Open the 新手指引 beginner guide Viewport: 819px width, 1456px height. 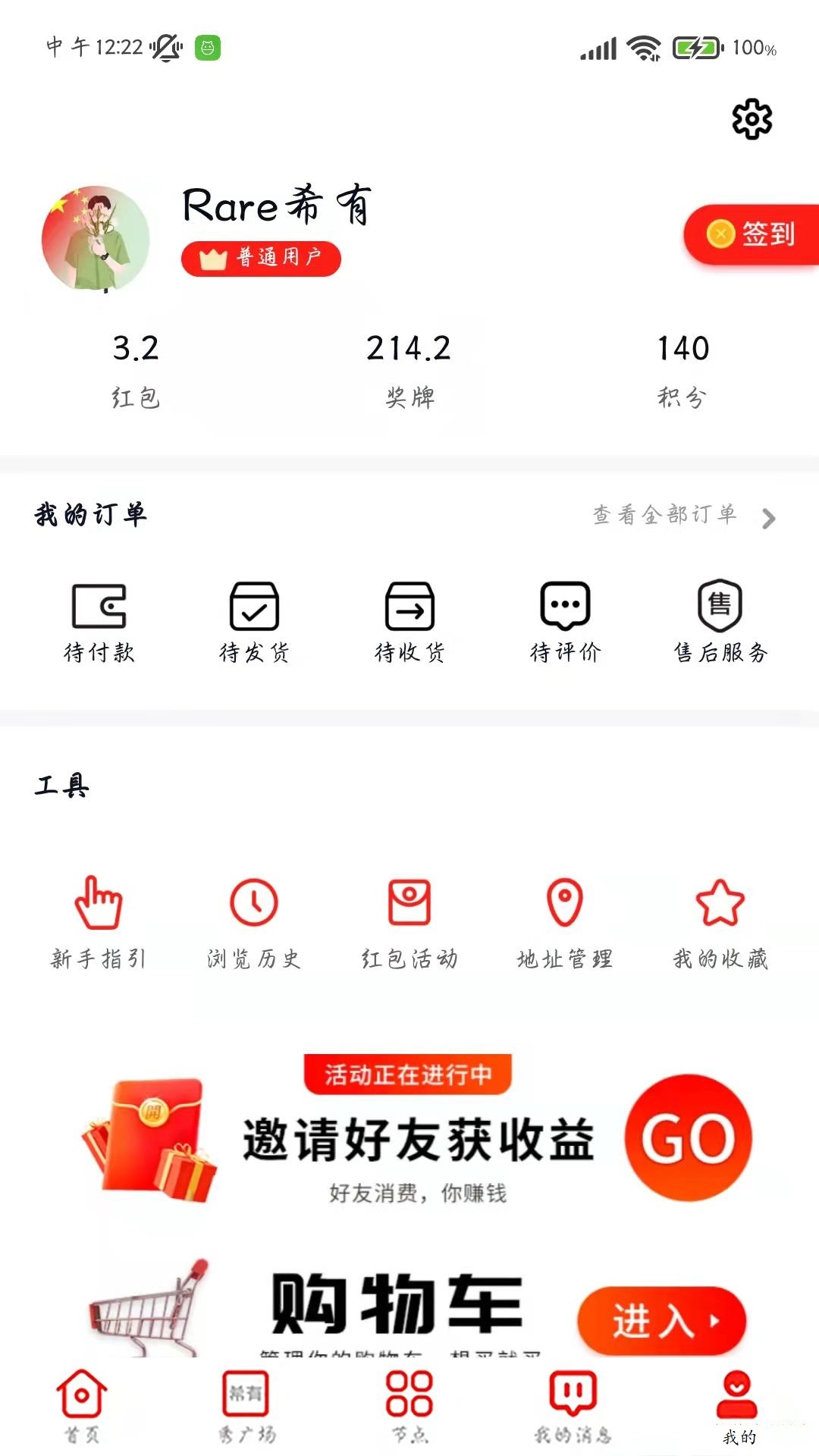99,923
